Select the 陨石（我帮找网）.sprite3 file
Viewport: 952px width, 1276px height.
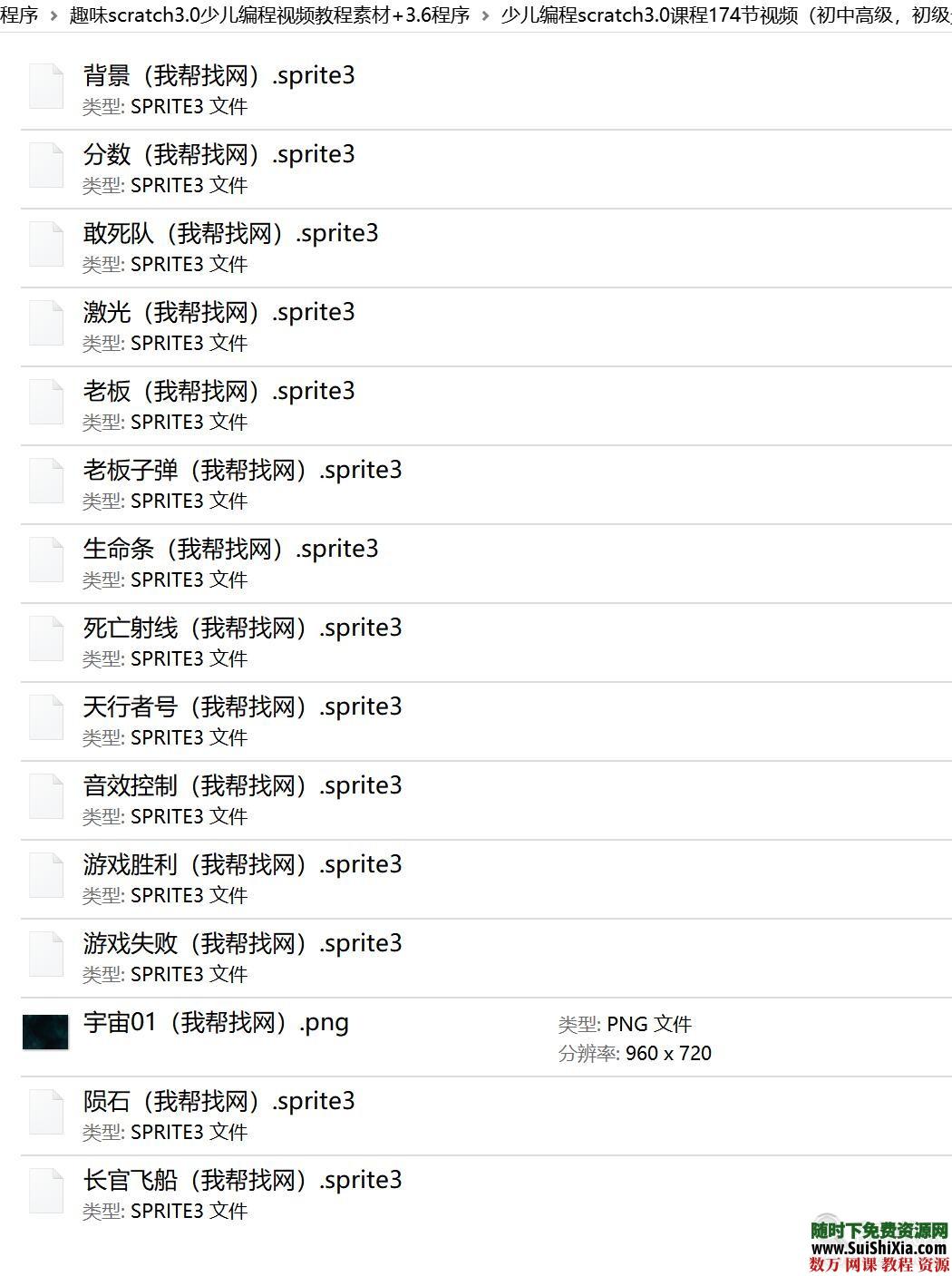pyautogui.click(x=219, y=1102)
